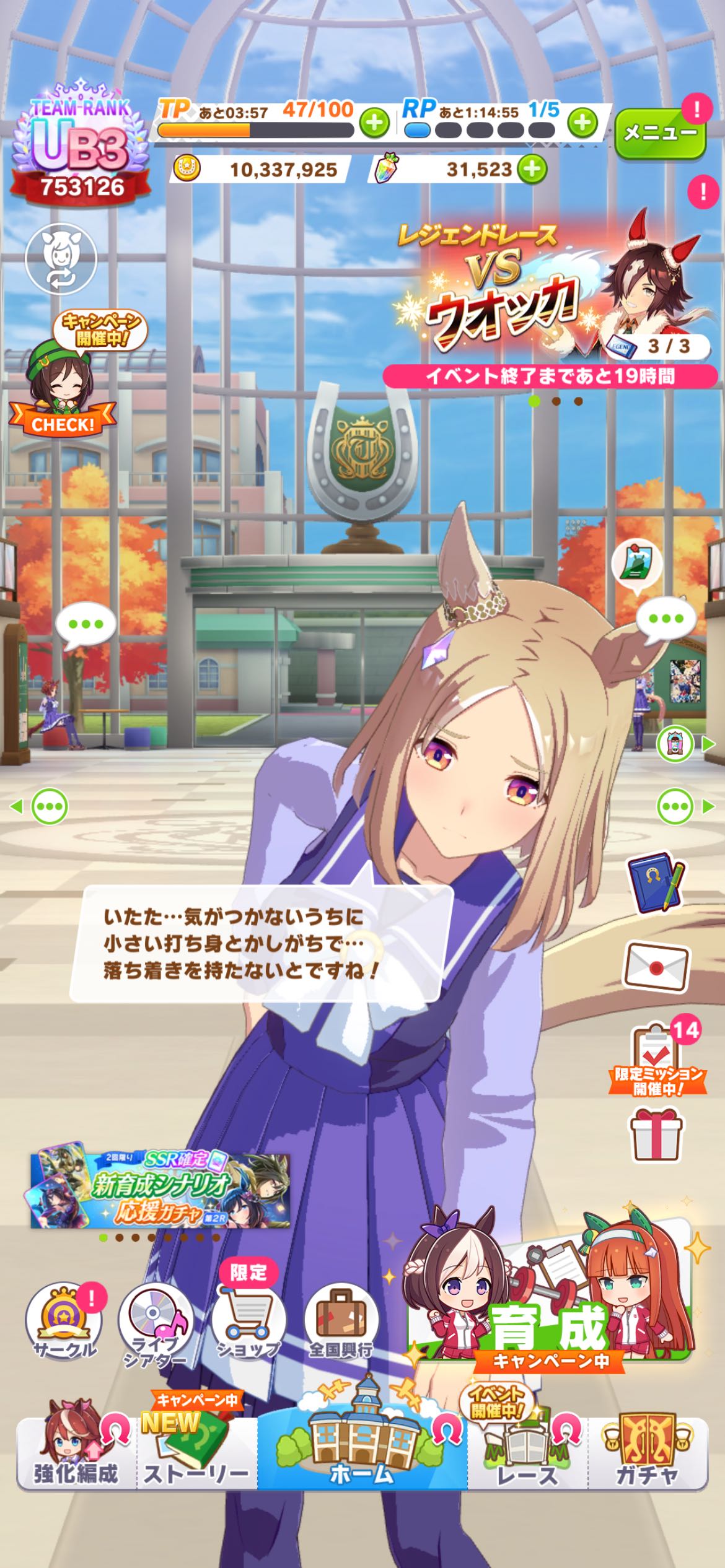The image size is (725, 1568).
Task: Tap the plus button to refill RP
Action: [582, 123]
